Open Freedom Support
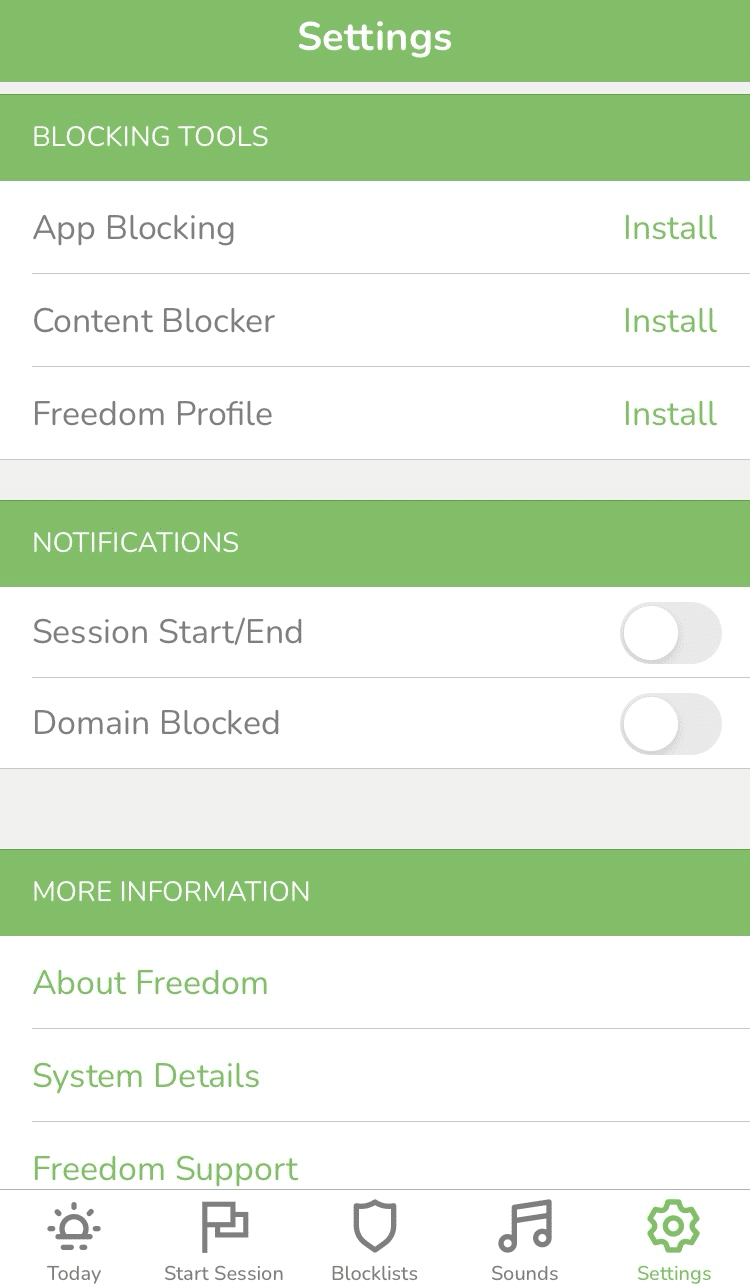 166,1168
